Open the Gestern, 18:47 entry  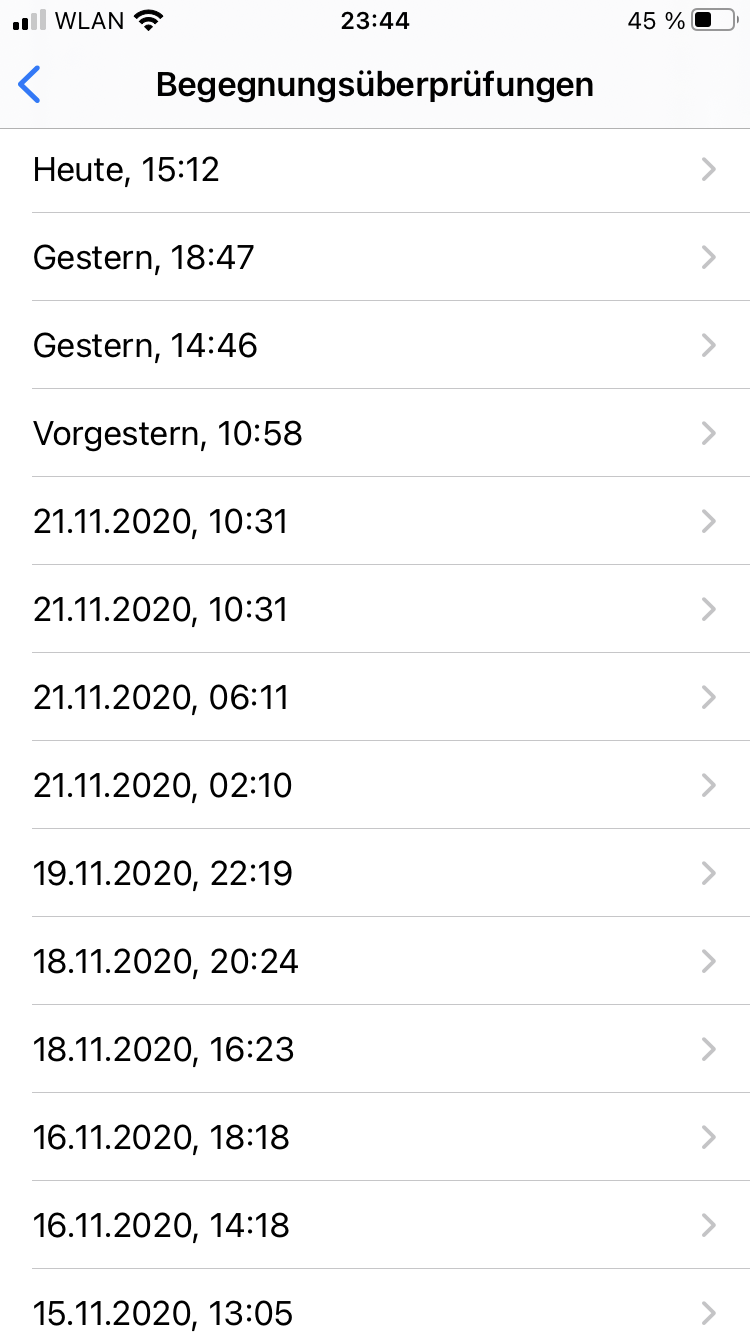(375, 258)
